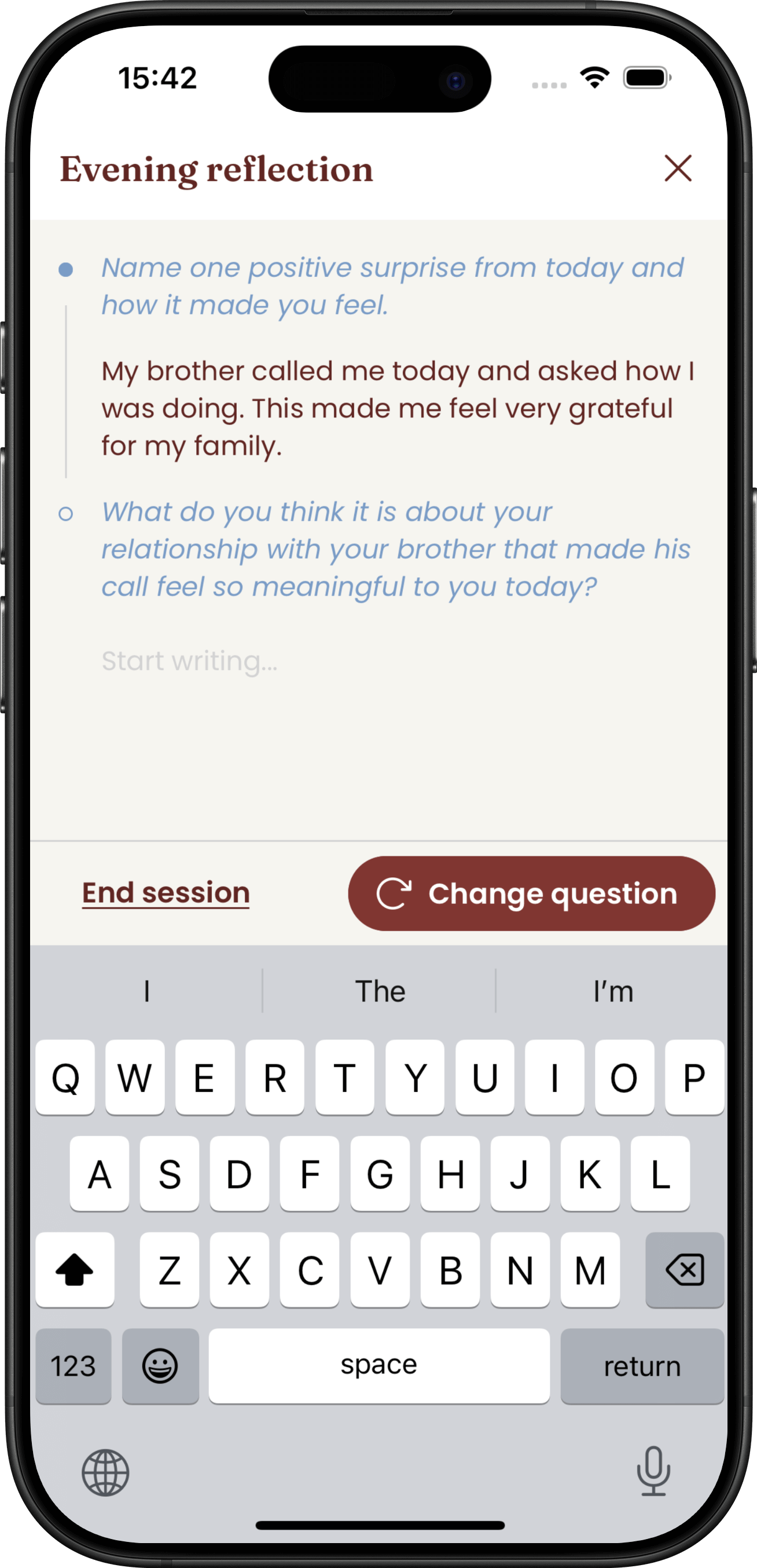This screenshot has height=1568, width=757.
Task: Tap the backspace key
Action: (x=685, y=1270)
